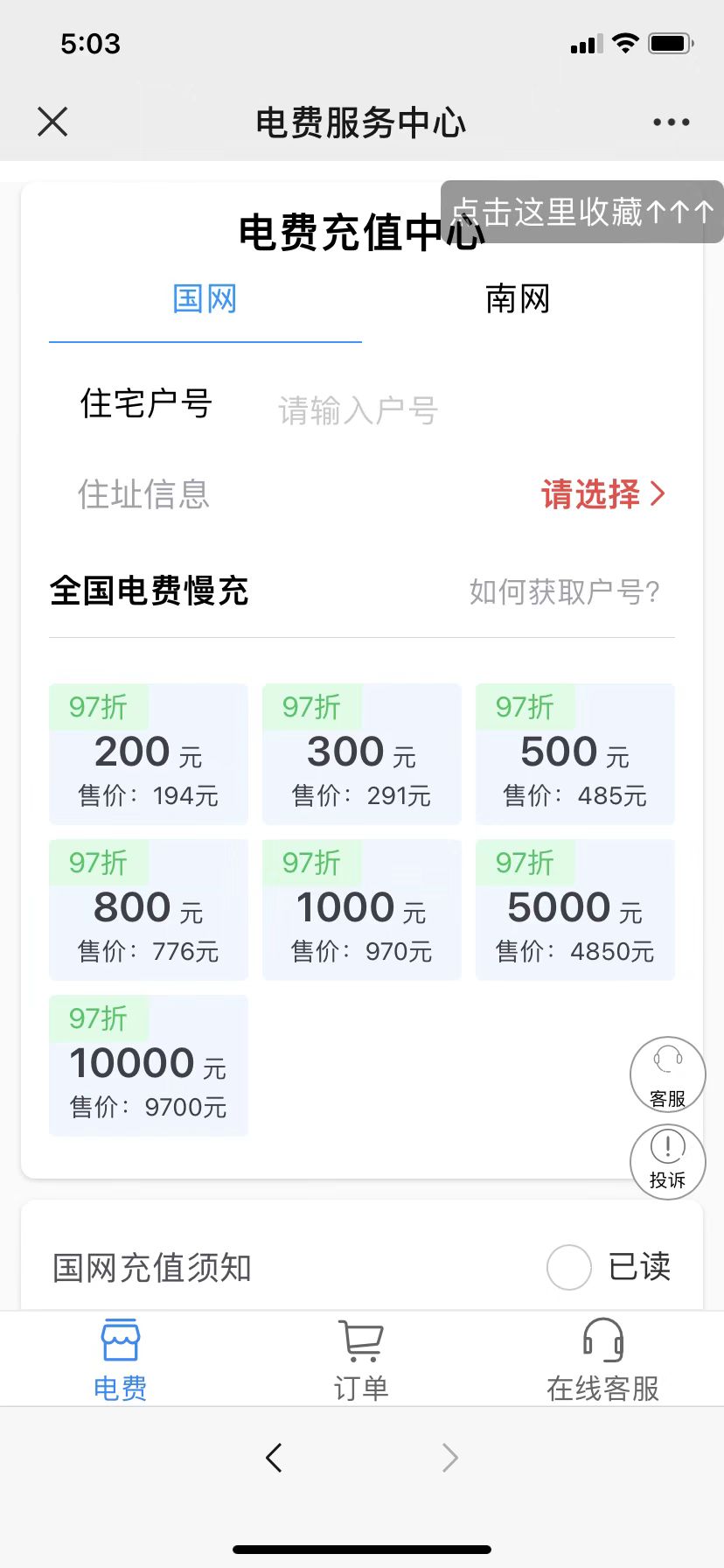The width and height of the screenshot is (724, 1568).
Task: Mark 国网充值须知 as 已读
Action: 569,1267
